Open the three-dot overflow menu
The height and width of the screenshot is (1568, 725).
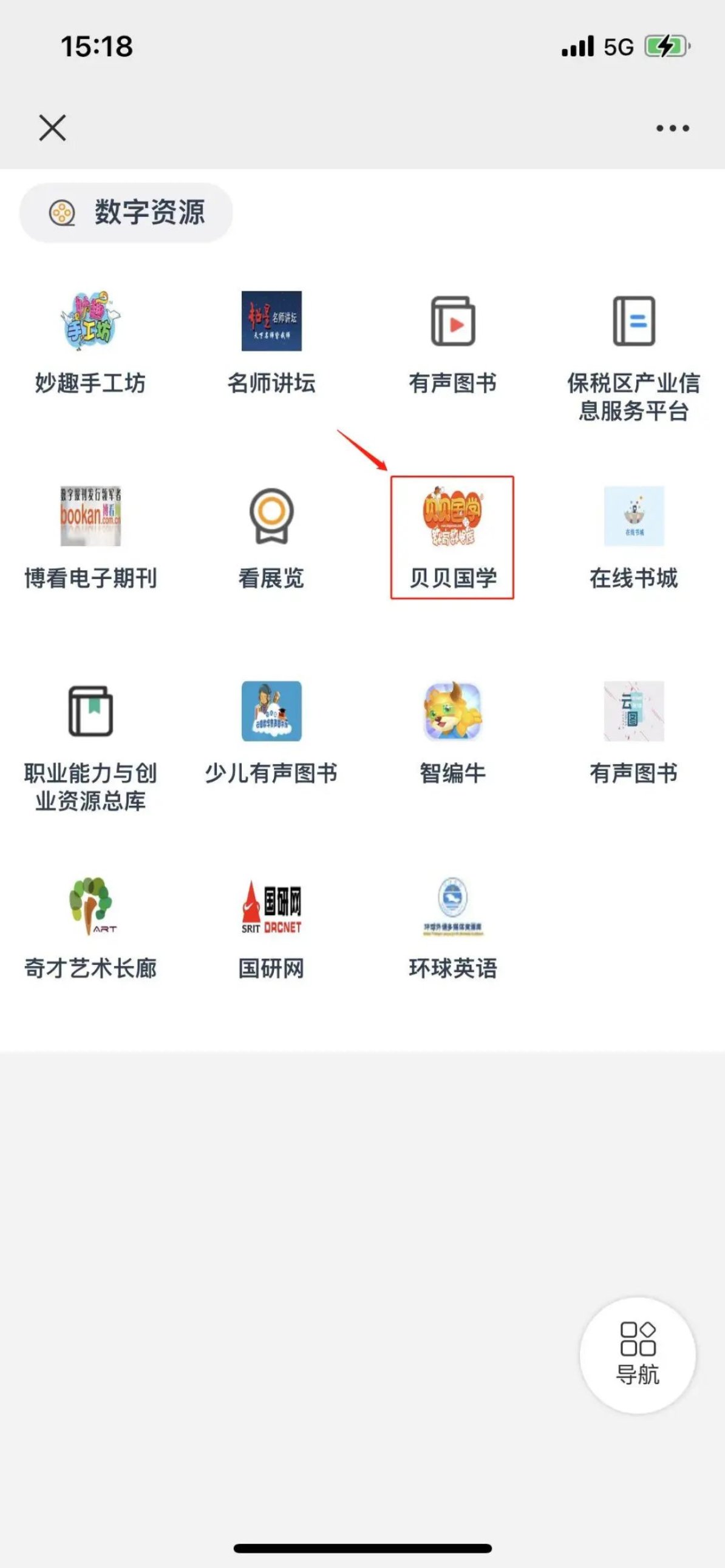tap(672, 128)
